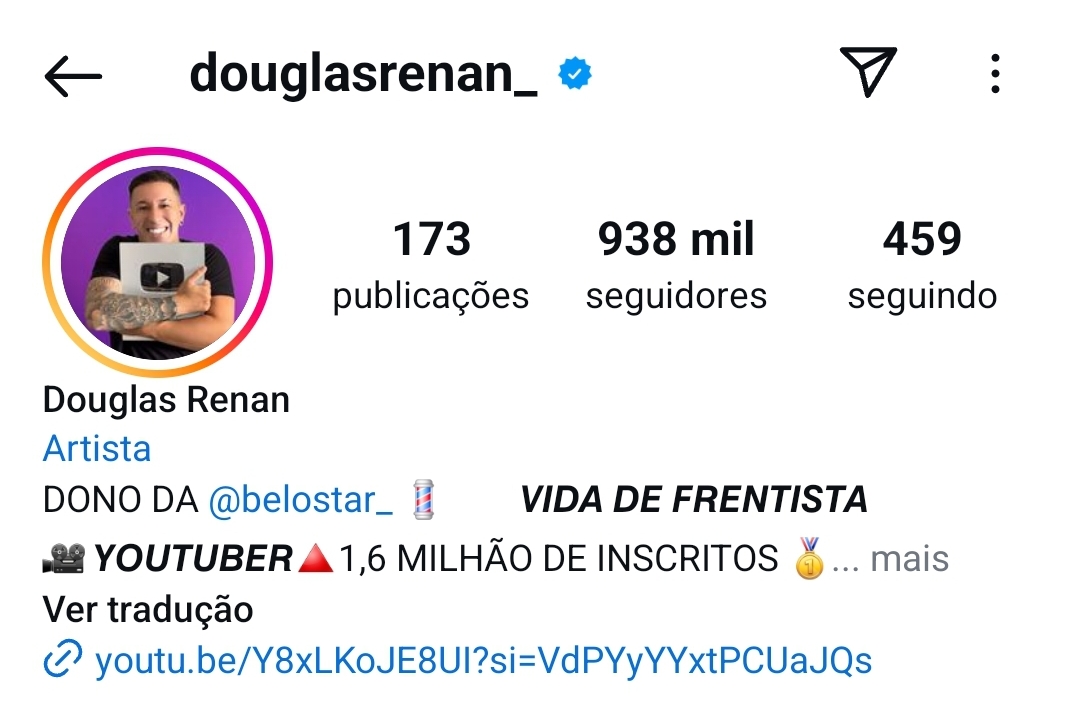Go back using the arrow
The image size is (1080, 704).
click(x=73, y=76)
